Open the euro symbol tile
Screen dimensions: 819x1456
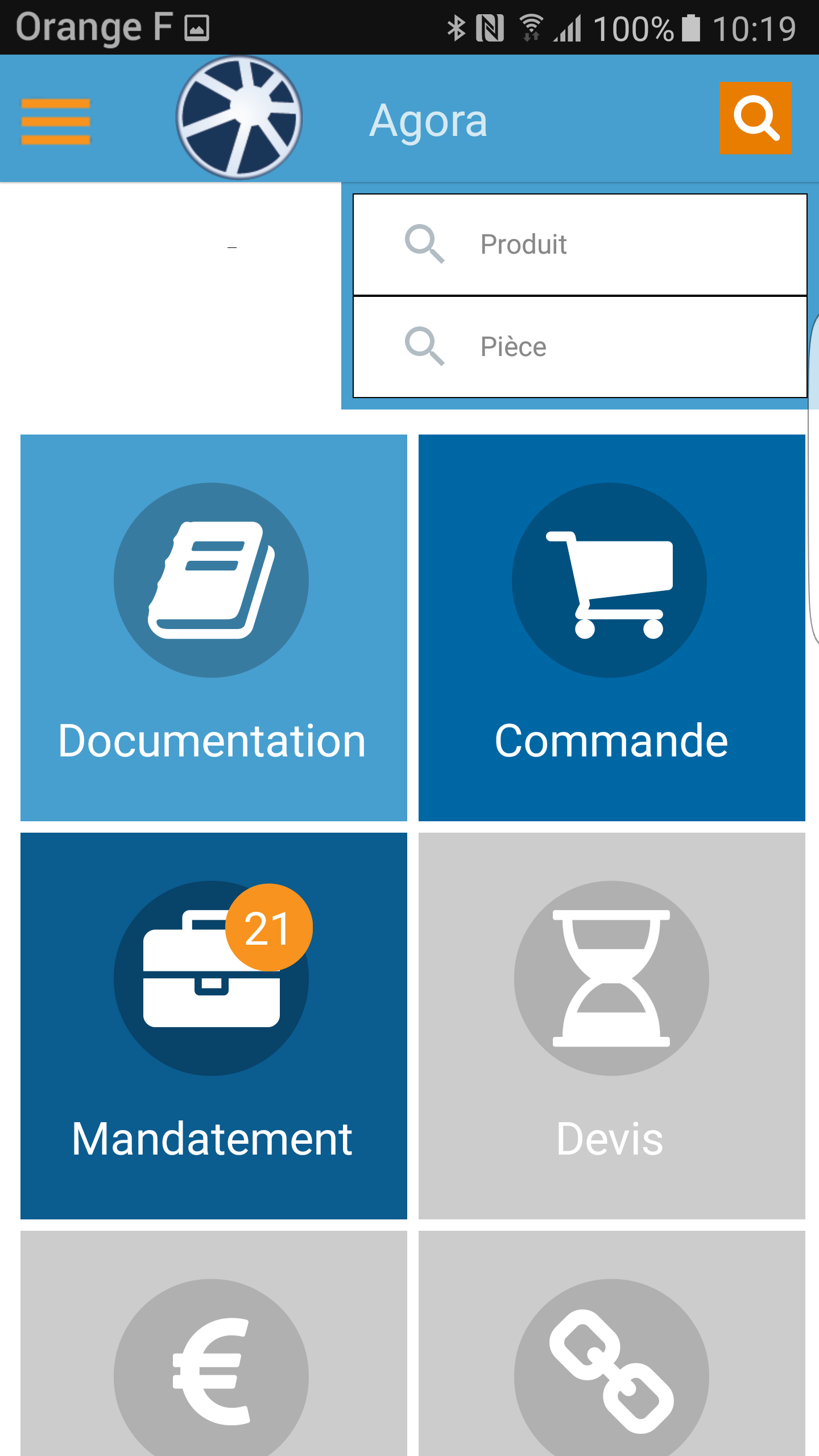tap(213, 1365)
